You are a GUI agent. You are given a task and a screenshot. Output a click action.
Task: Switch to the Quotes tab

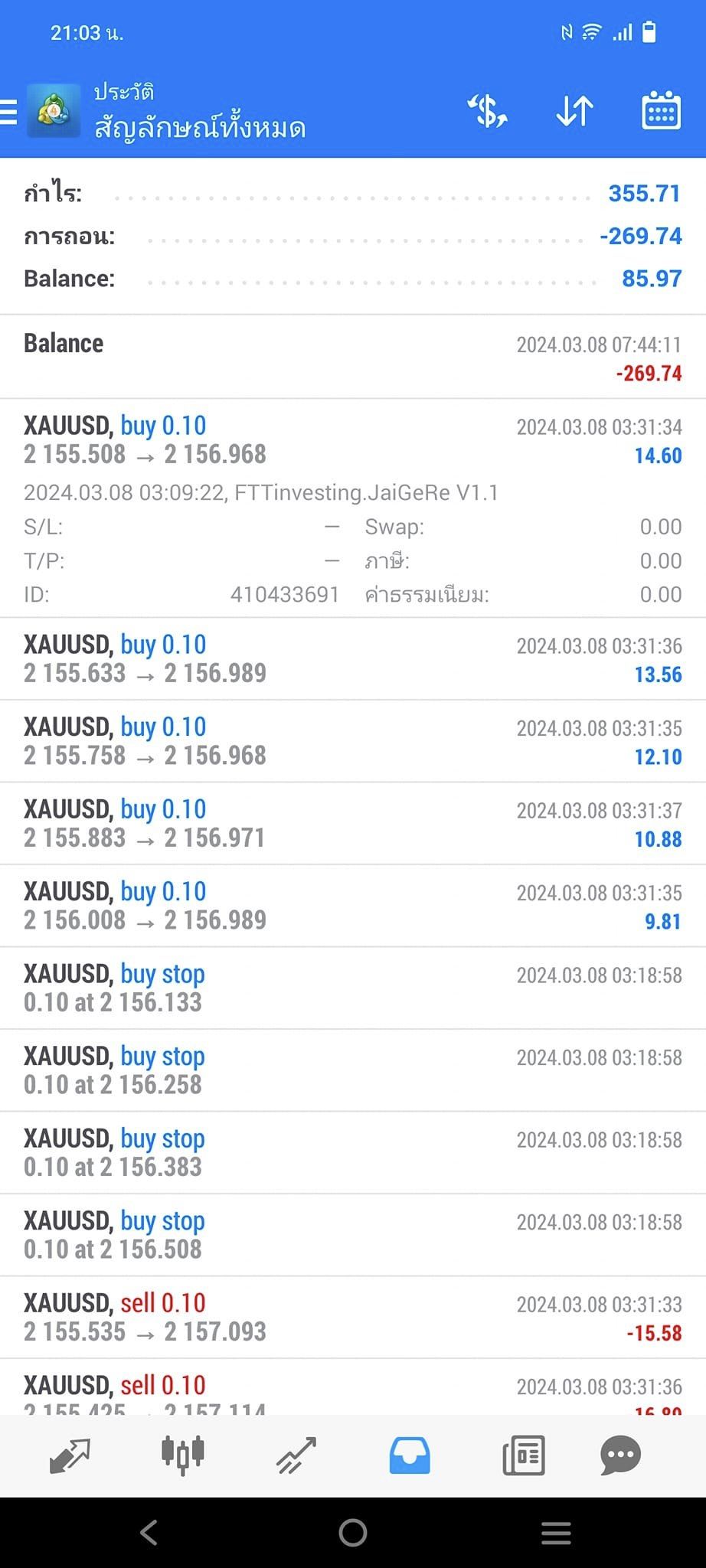pos(70,1455)
